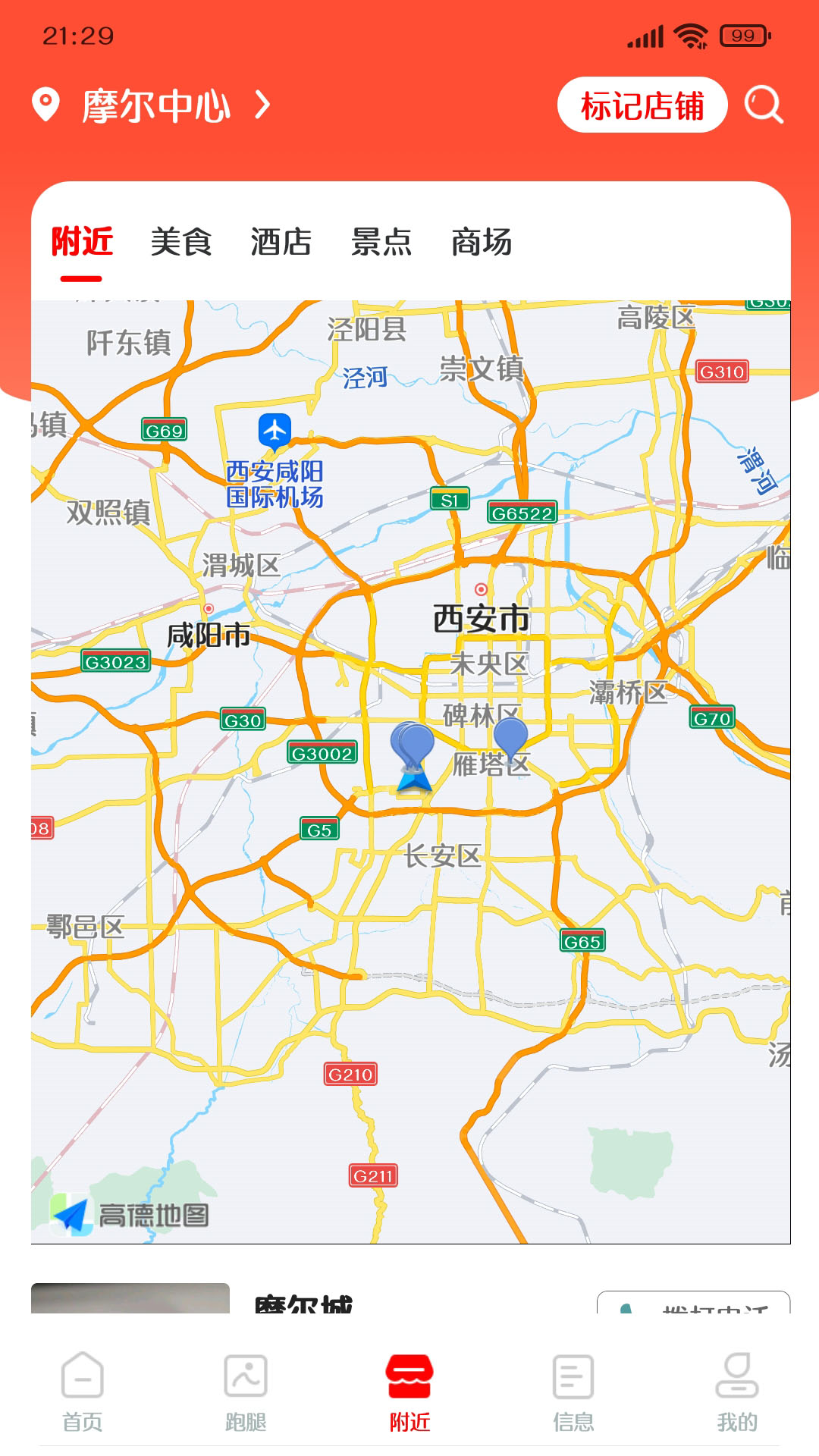Go to the 我的 bottom tab
The width and height of the screenshot is (819, 1456).
point(737,1392)
